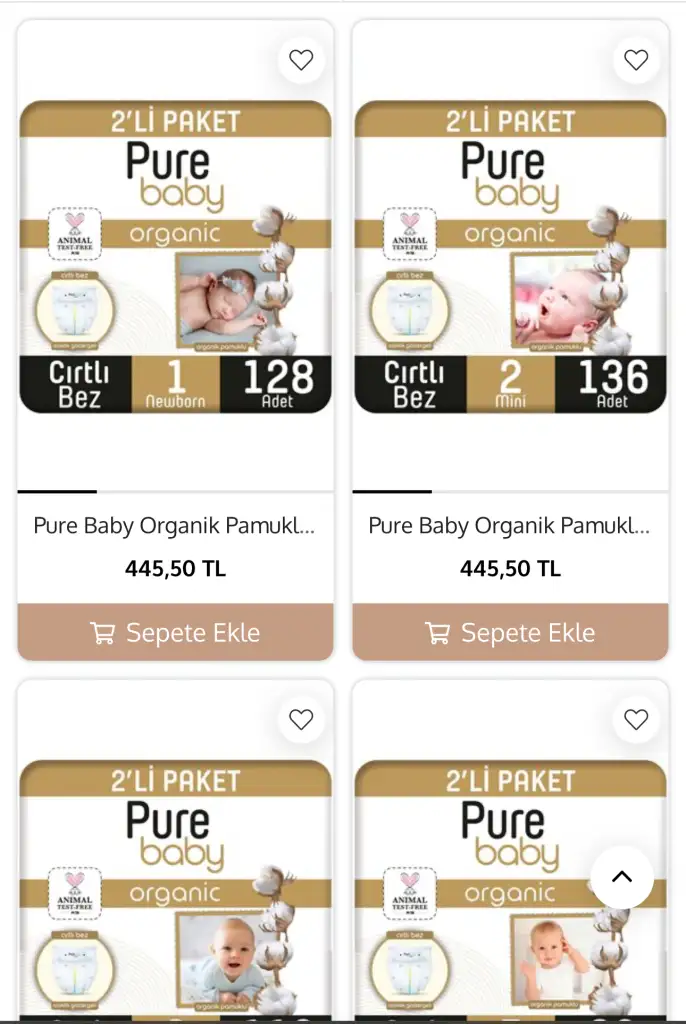686x1024 pixels.
Task: Open the Newborn 128 Adet product card
Action: tap(175, 258)
